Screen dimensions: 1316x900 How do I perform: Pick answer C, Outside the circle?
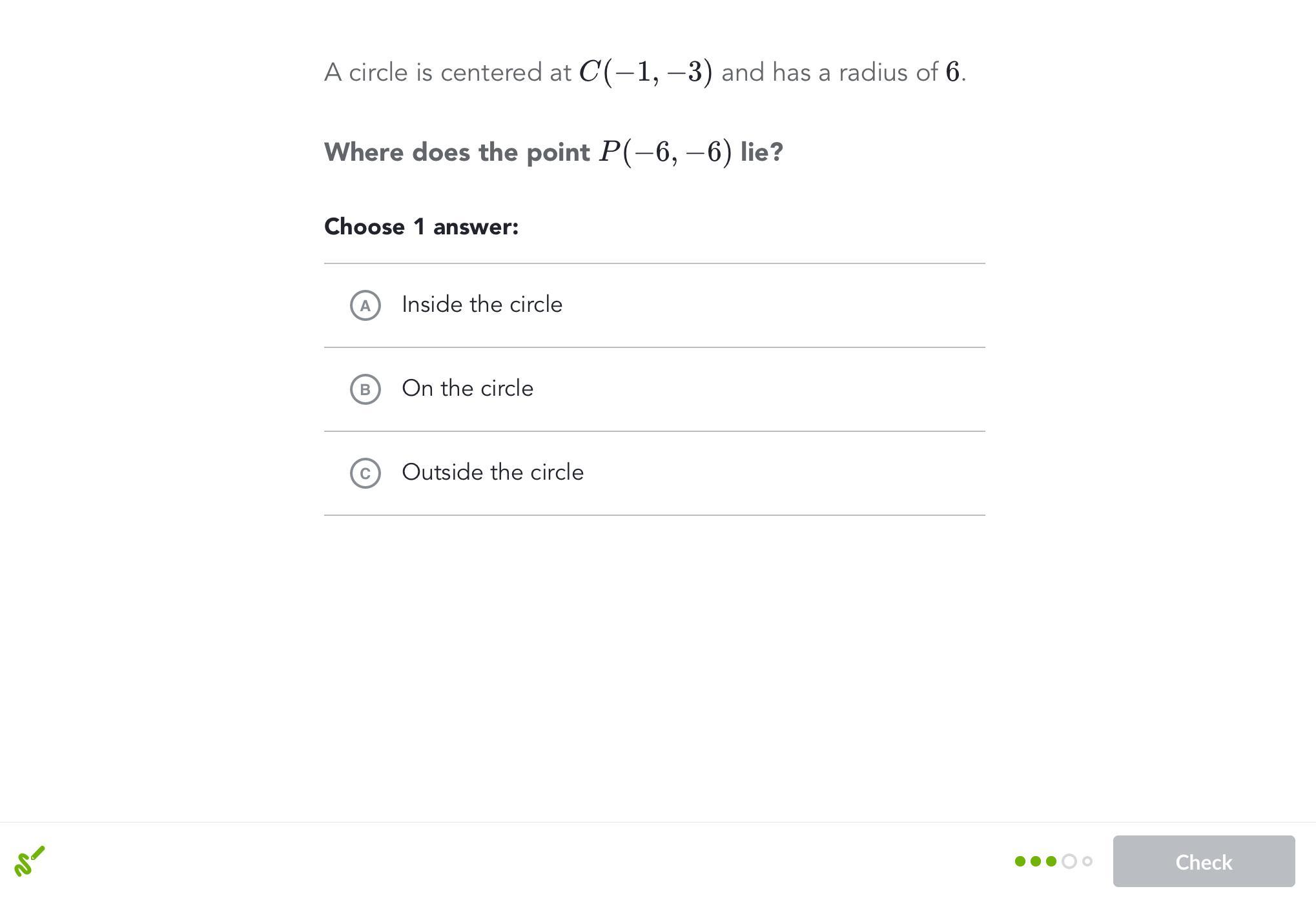(x=365, y=473)
